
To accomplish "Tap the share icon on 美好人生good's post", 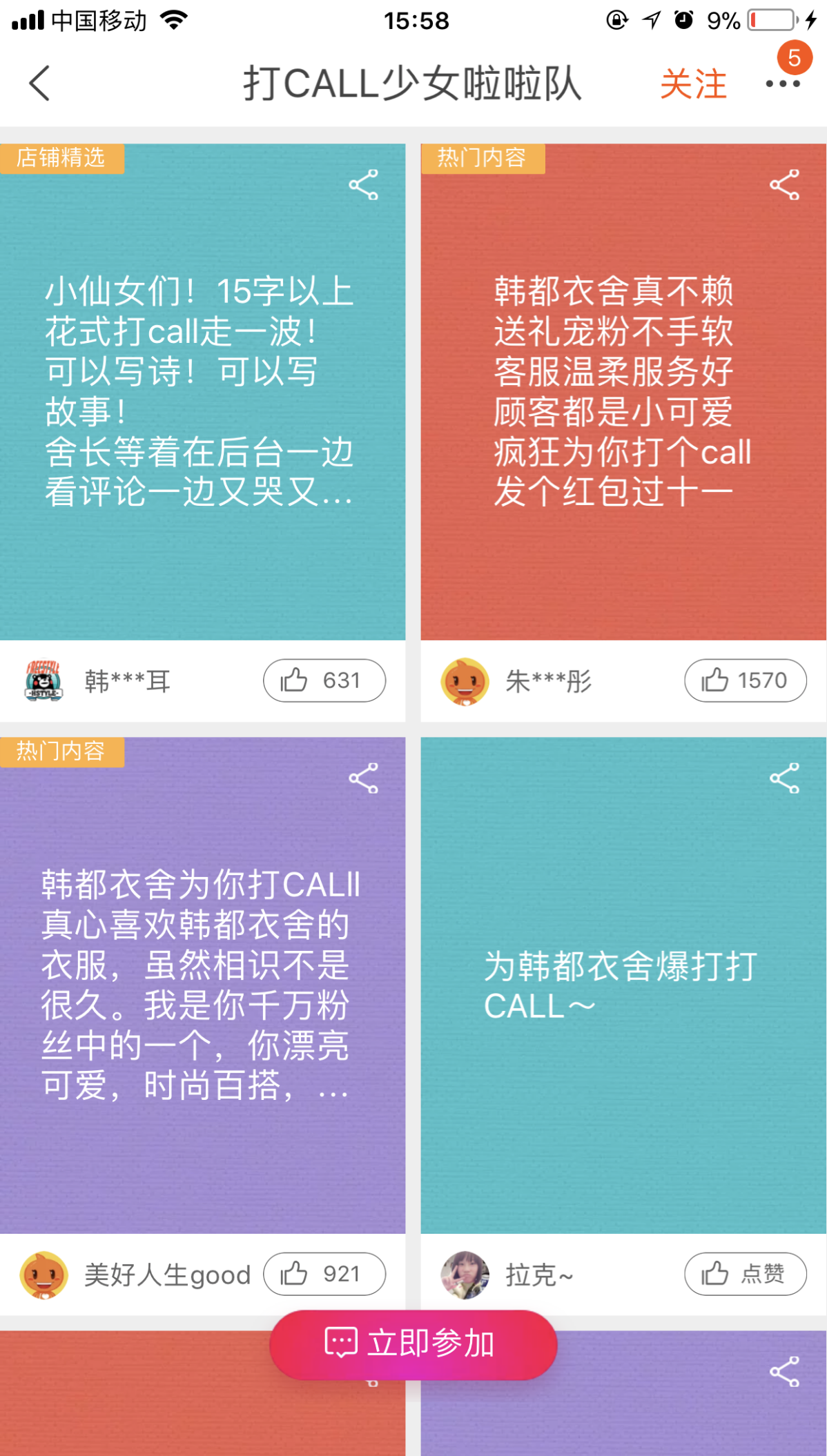I will [x=364, y=778].
